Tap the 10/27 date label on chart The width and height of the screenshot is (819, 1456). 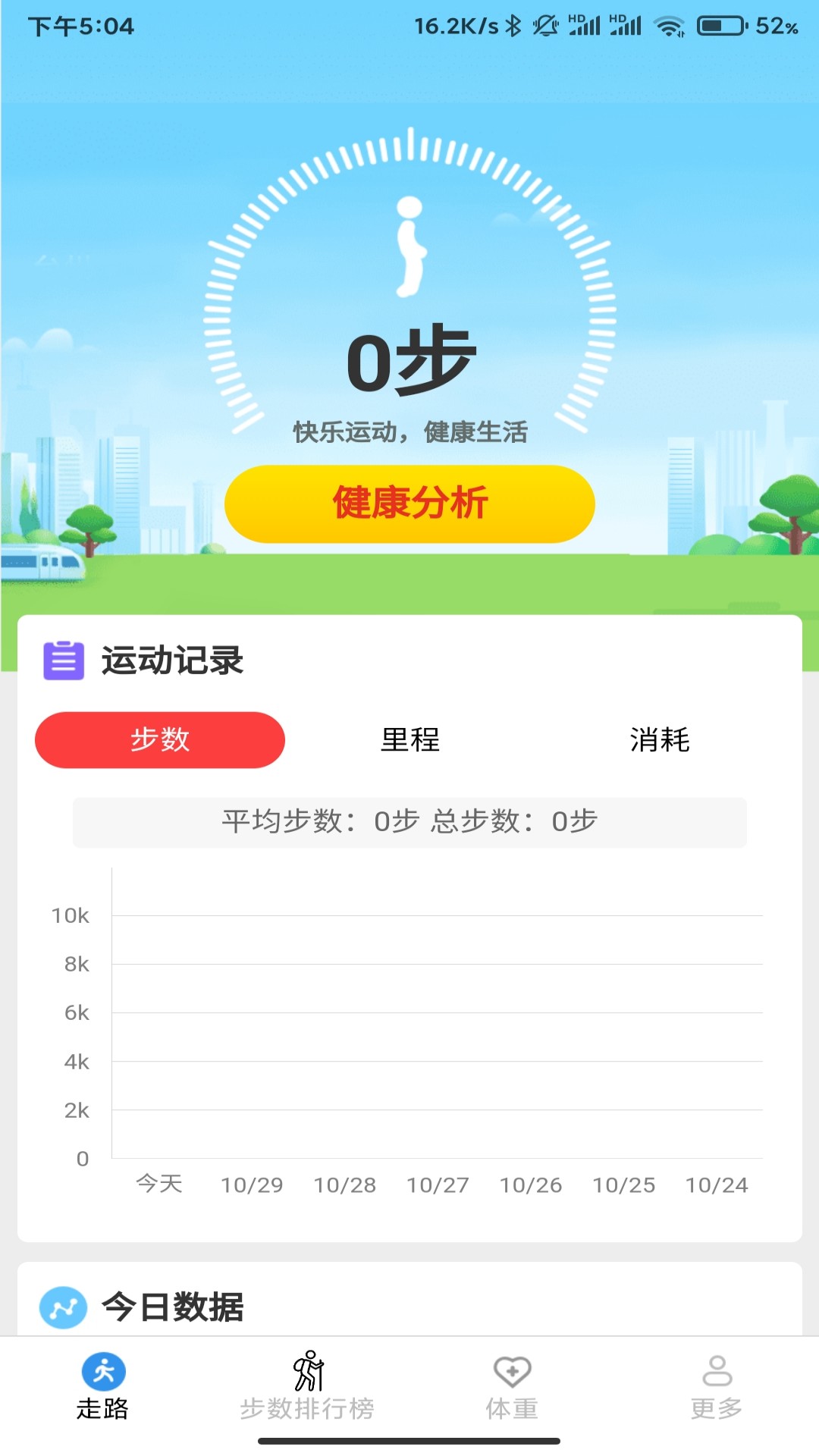tap(440, 1185)
